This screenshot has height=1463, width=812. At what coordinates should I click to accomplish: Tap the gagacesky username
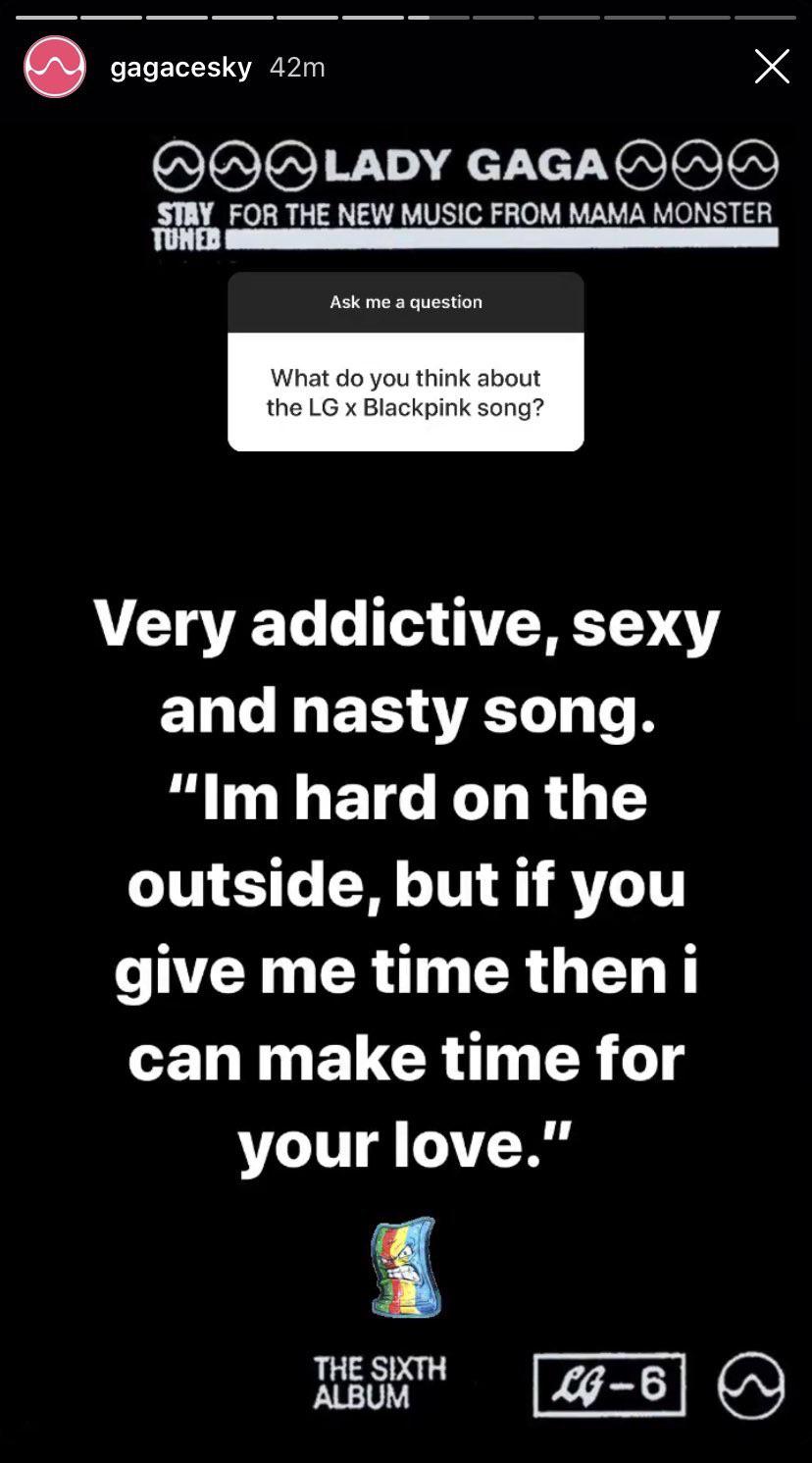click(180, 68)
